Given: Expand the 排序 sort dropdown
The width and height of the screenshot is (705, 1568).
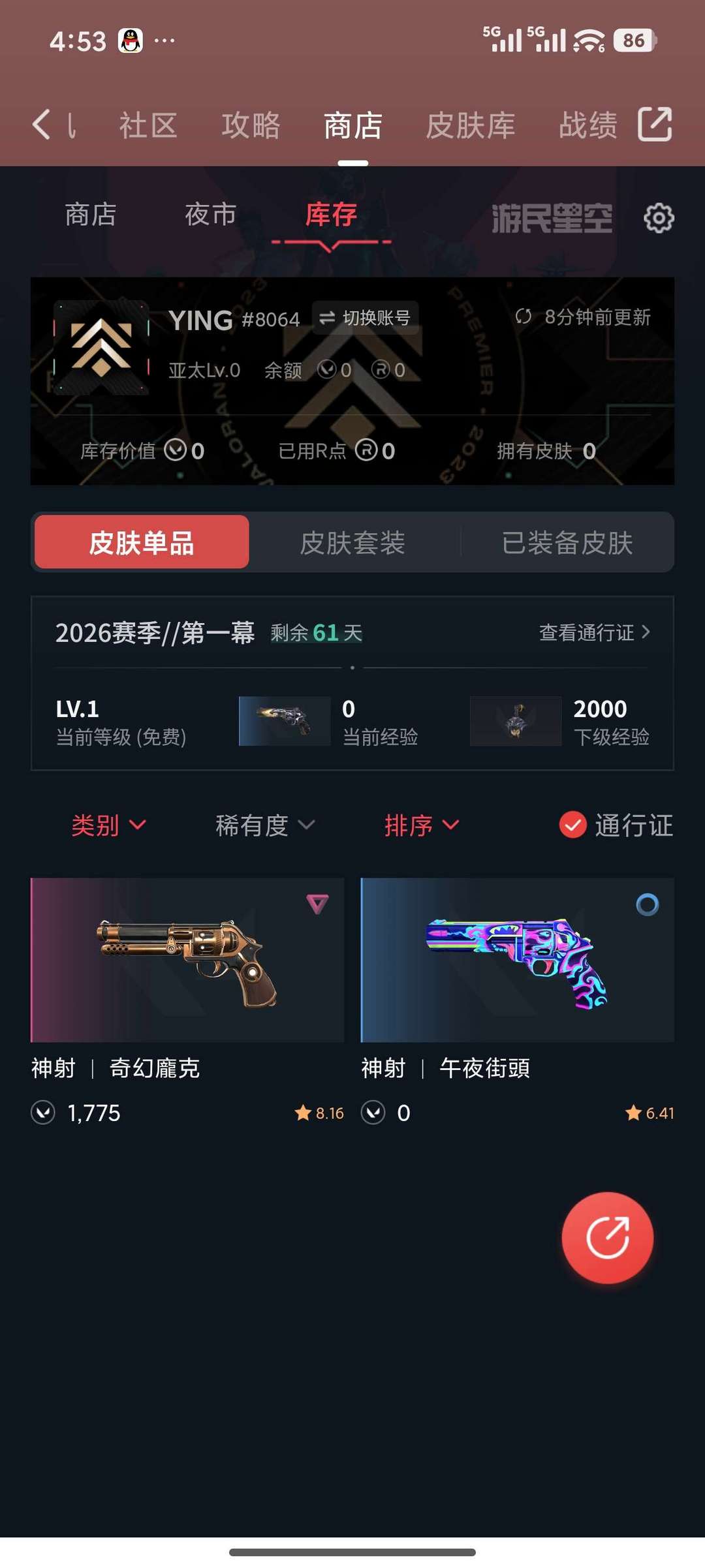Looking at the screenshot, I should tap(421, 825).
